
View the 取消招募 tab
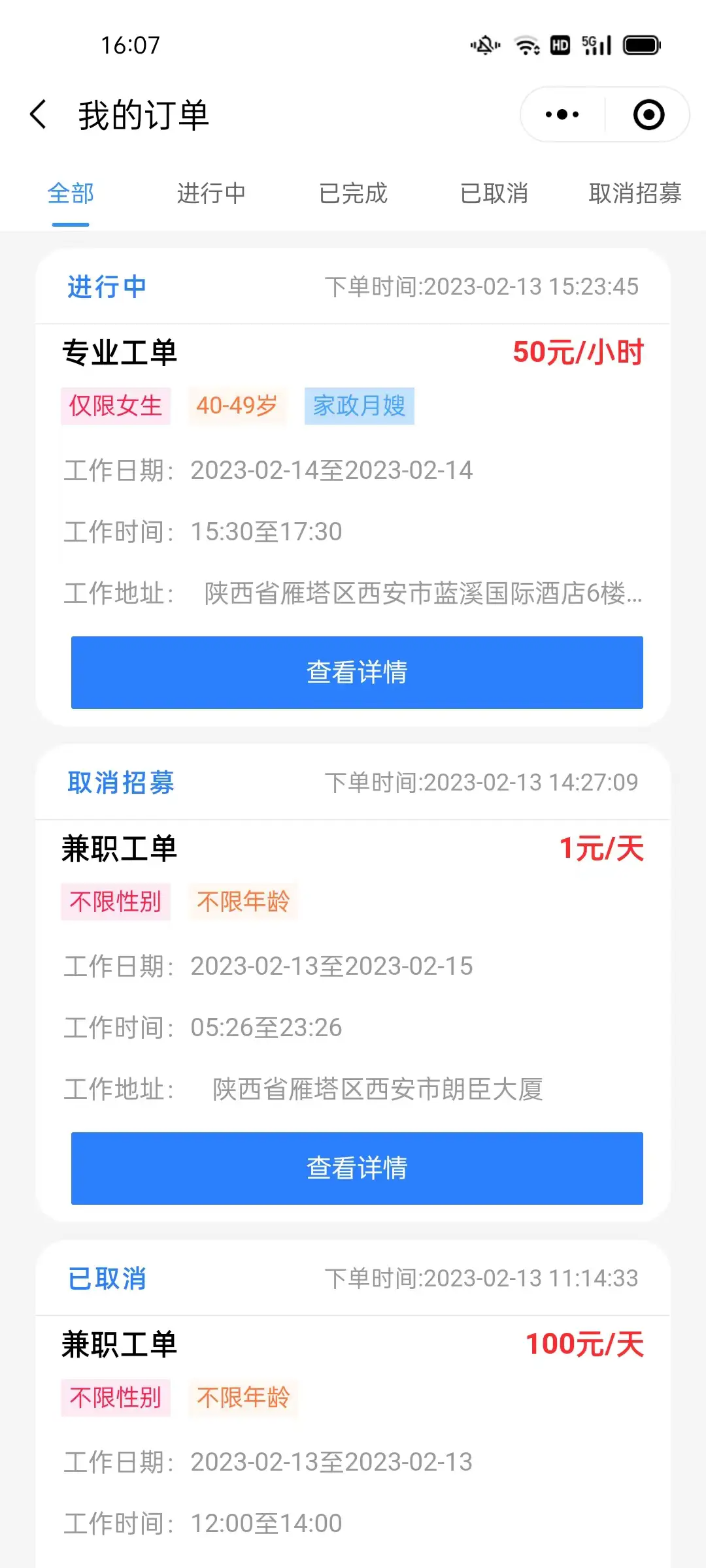pos(635,194)
